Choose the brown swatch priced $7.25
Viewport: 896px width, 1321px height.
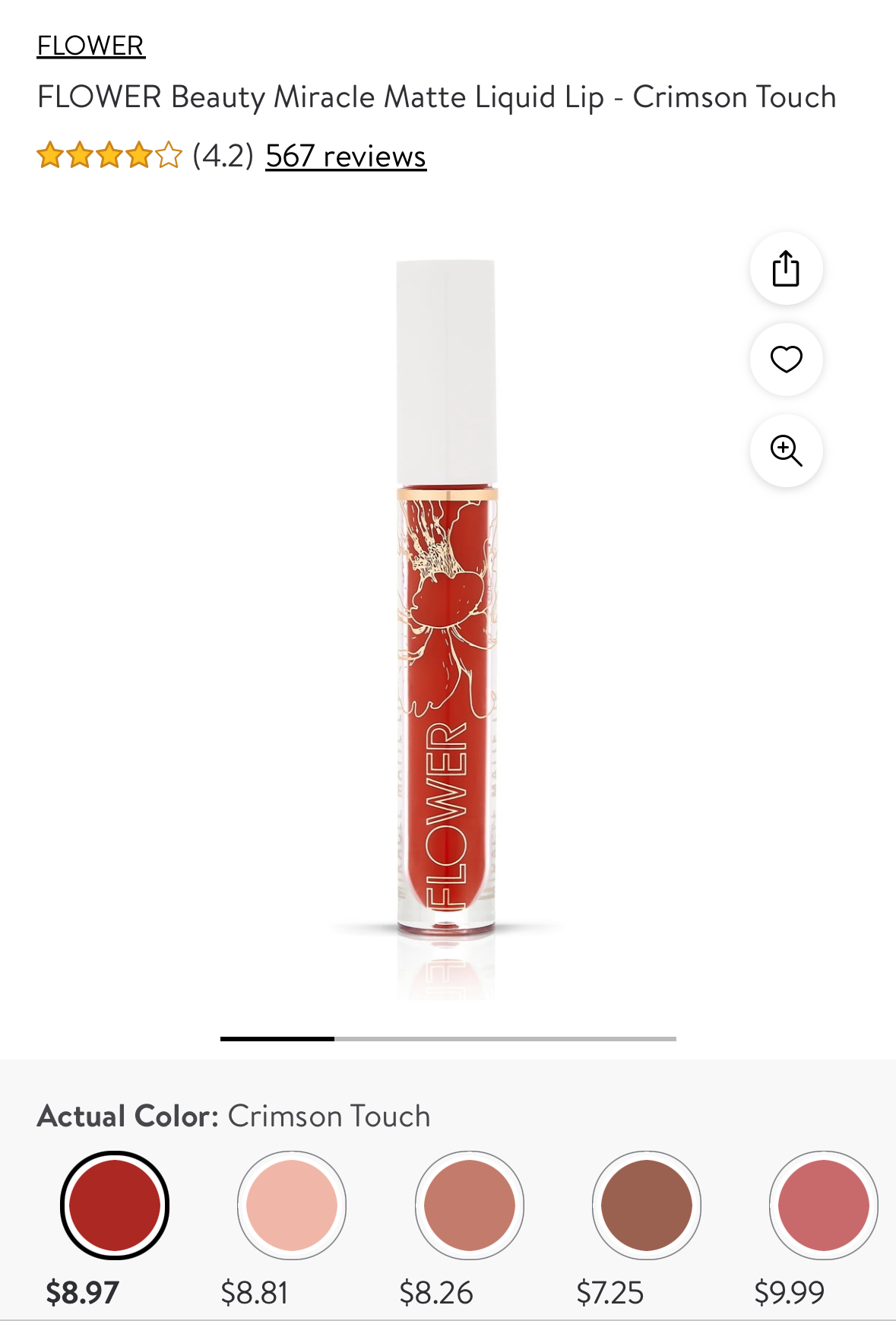point(646,1205)
